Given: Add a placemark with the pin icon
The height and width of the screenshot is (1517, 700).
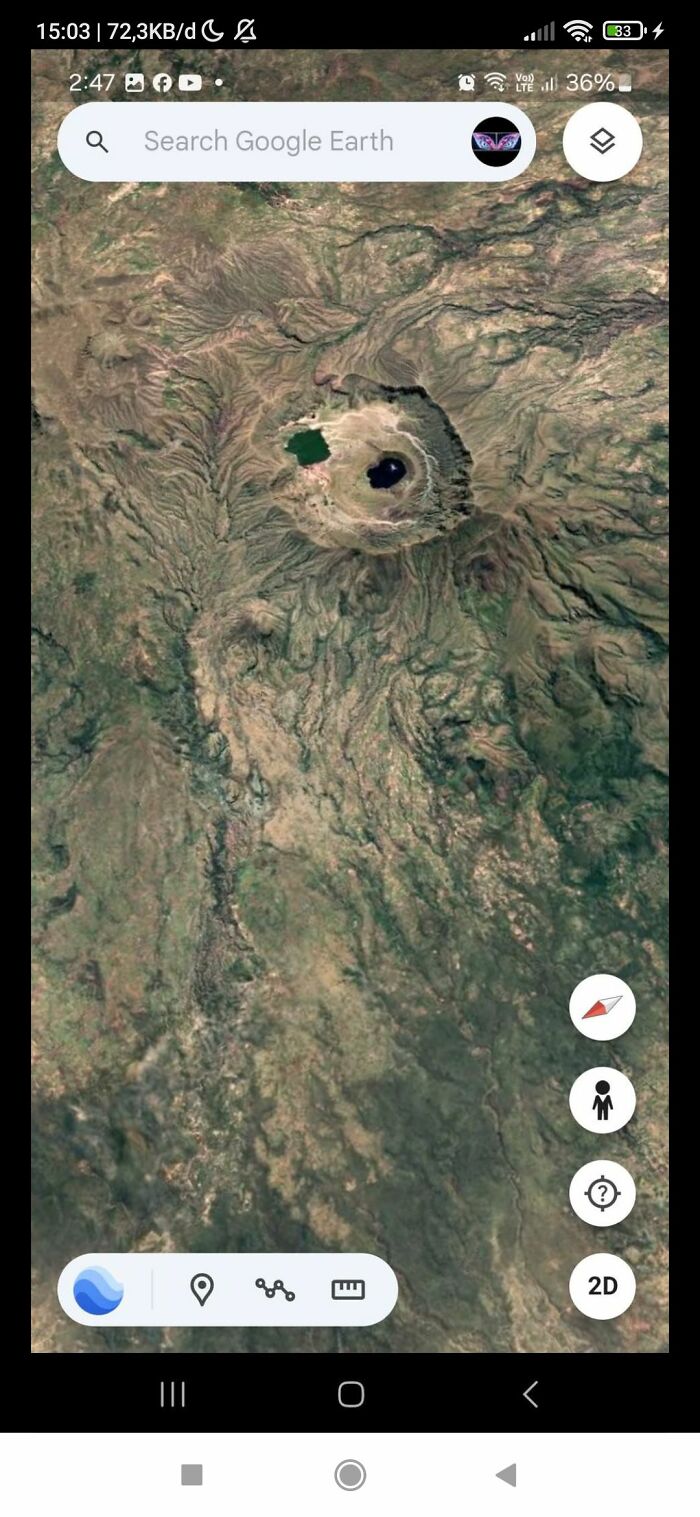Looking at the screenshot, I should coord(202,1290).
